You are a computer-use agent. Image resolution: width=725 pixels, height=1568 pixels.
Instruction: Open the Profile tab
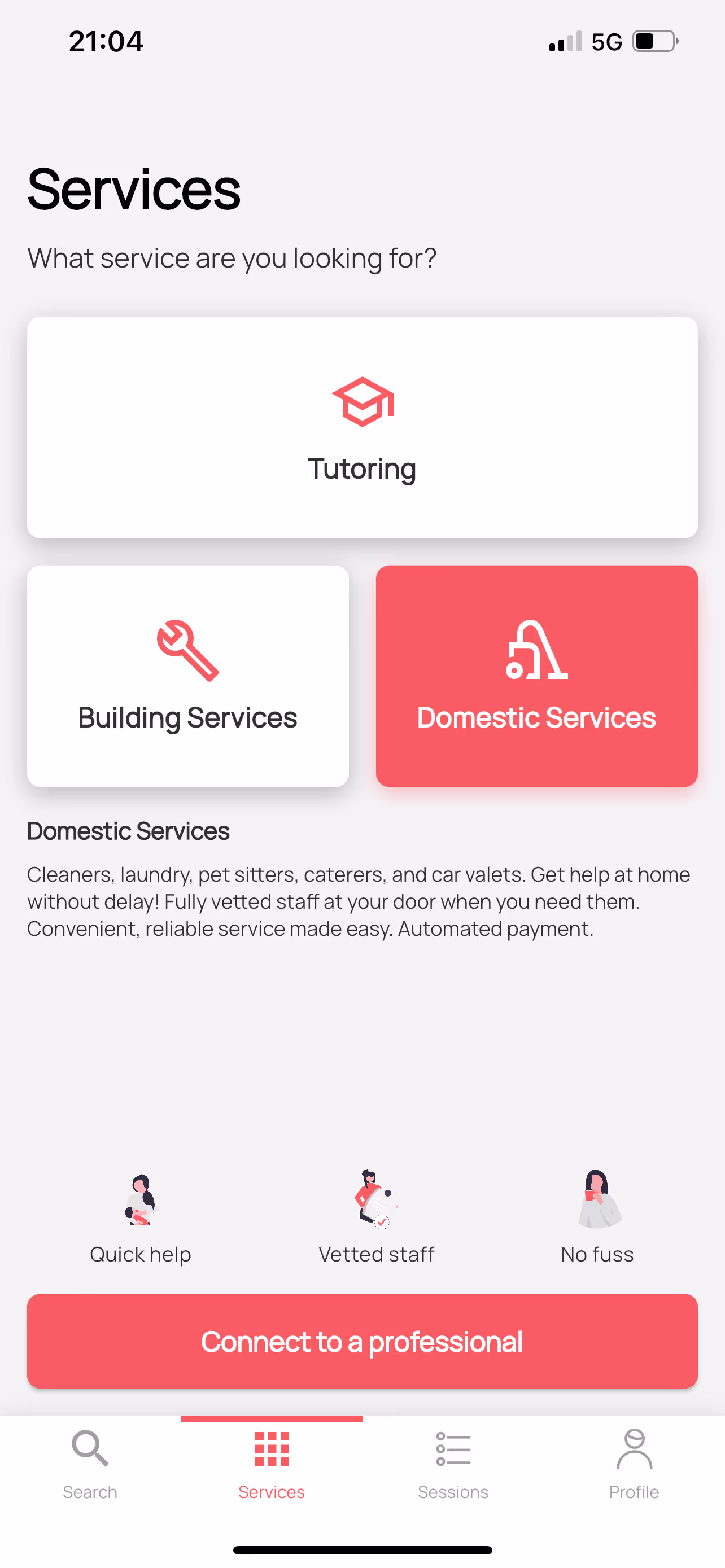point(634,1466)
